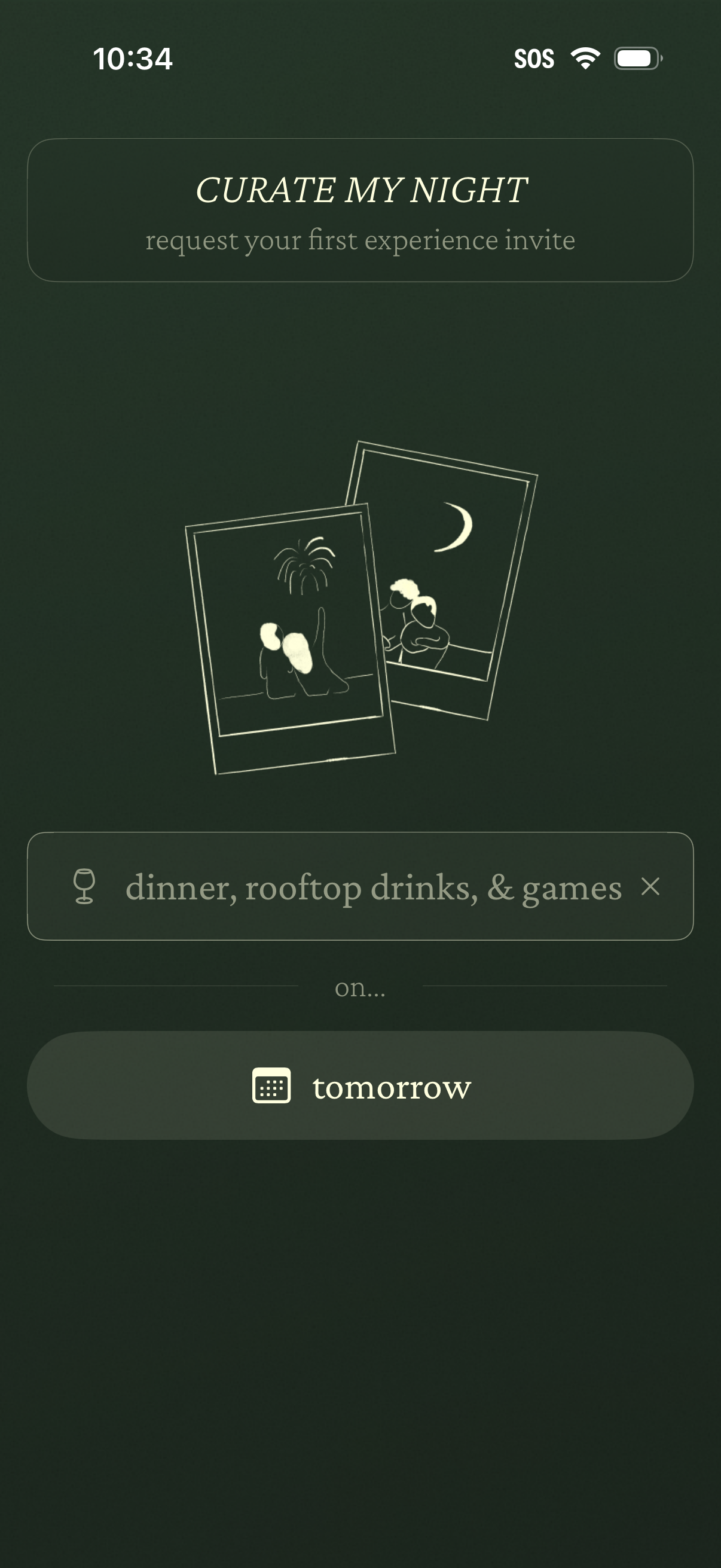Tap the clock time in the status bar

133,59
